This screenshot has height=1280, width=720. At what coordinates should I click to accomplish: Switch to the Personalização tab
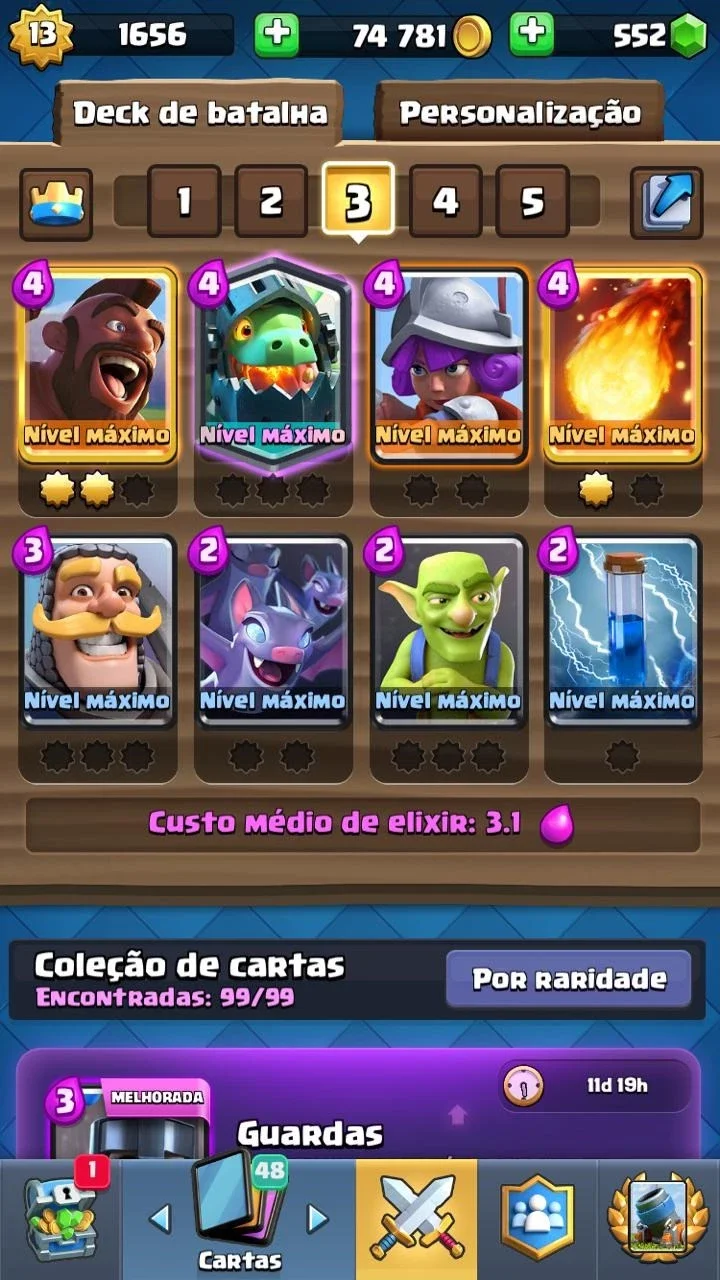pyautogui.click(x=519, y=112)
